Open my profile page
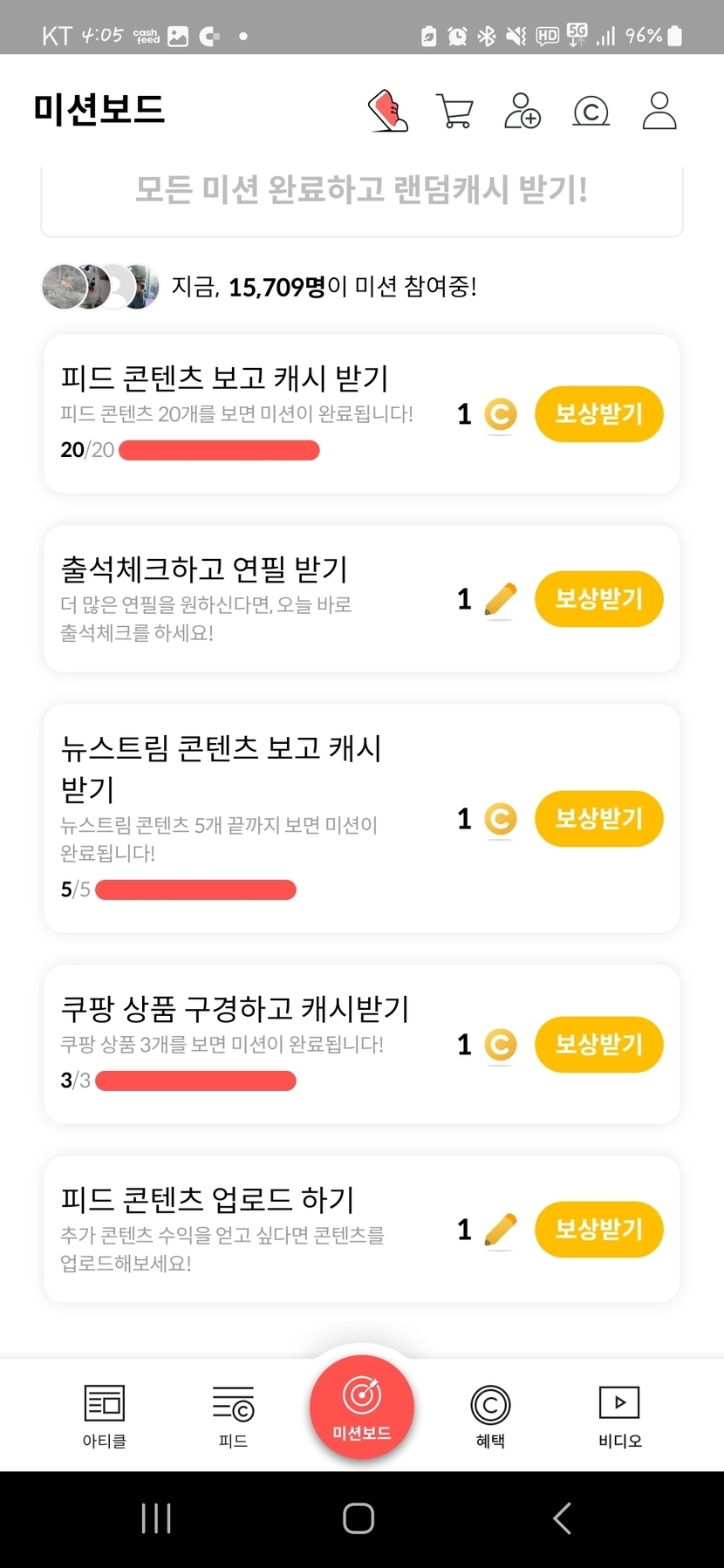 click(x=659, y=111)
